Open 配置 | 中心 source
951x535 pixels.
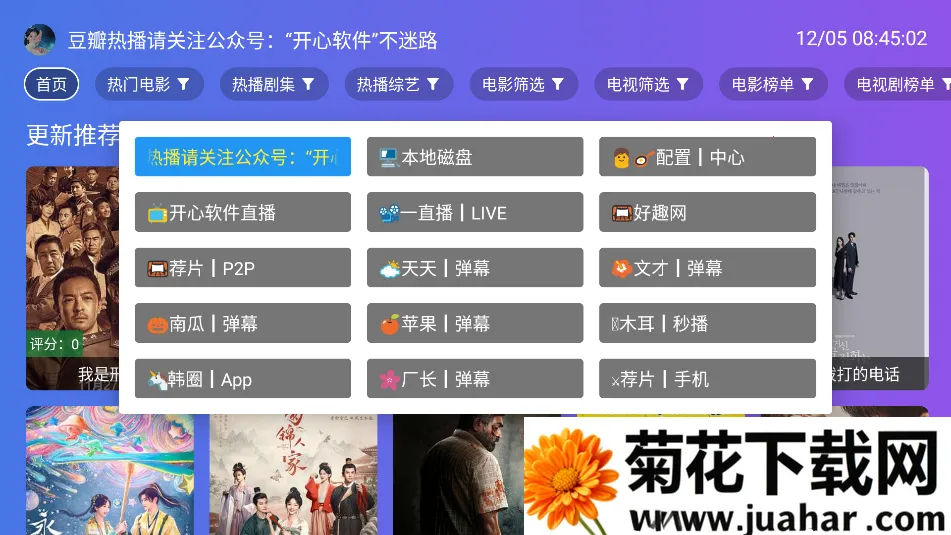707,157
